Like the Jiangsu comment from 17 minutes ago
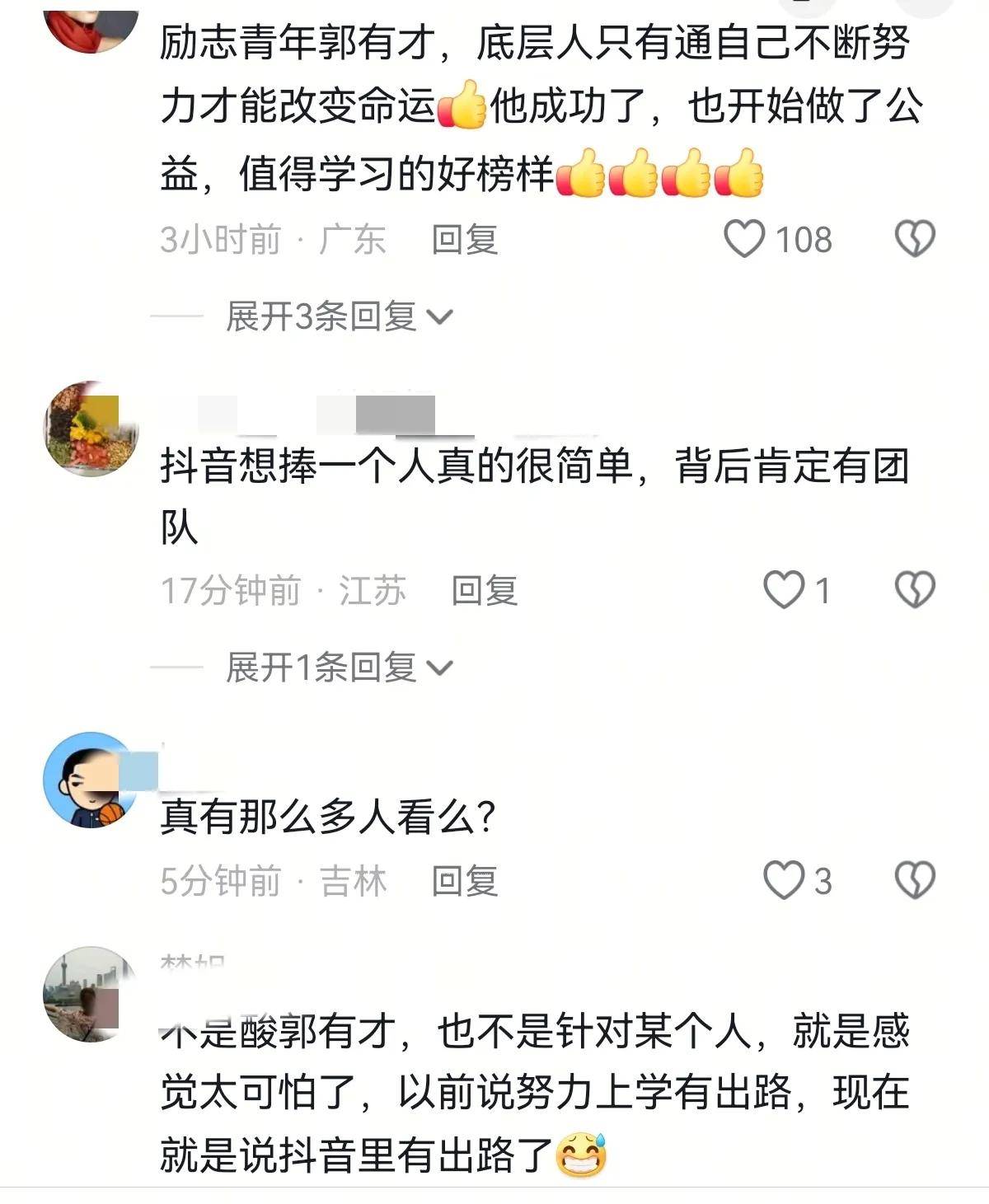The image size is (989, 1204). 783,590
